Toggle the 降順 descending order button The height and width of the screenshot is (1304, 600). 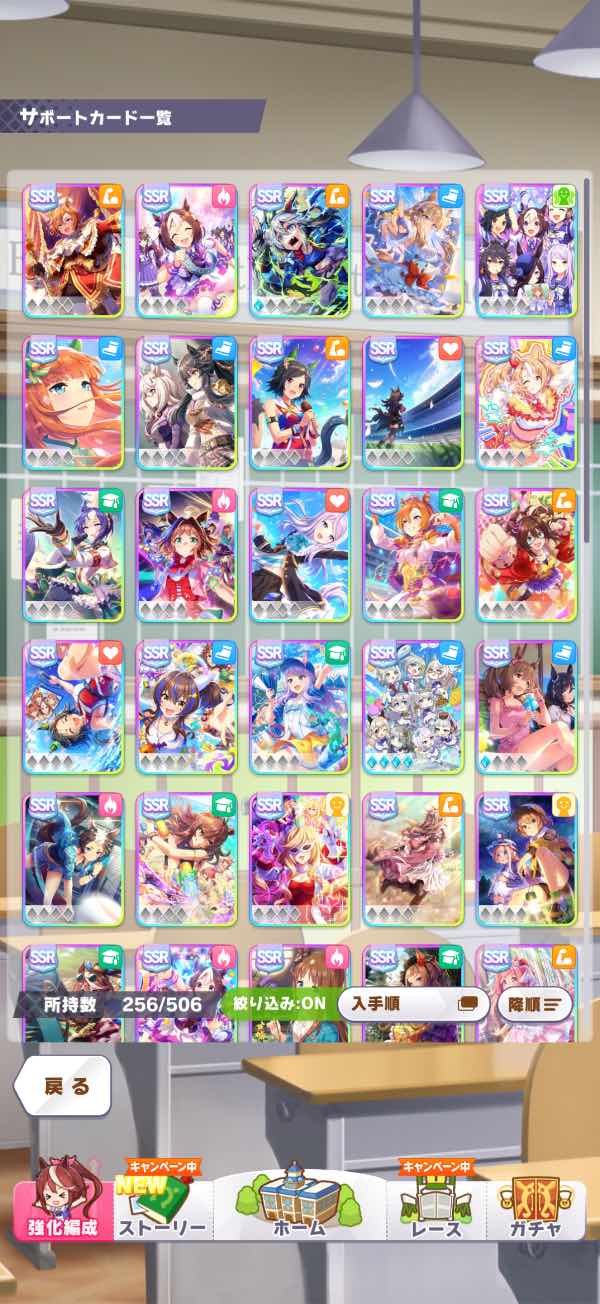(x=535, y=1003)
